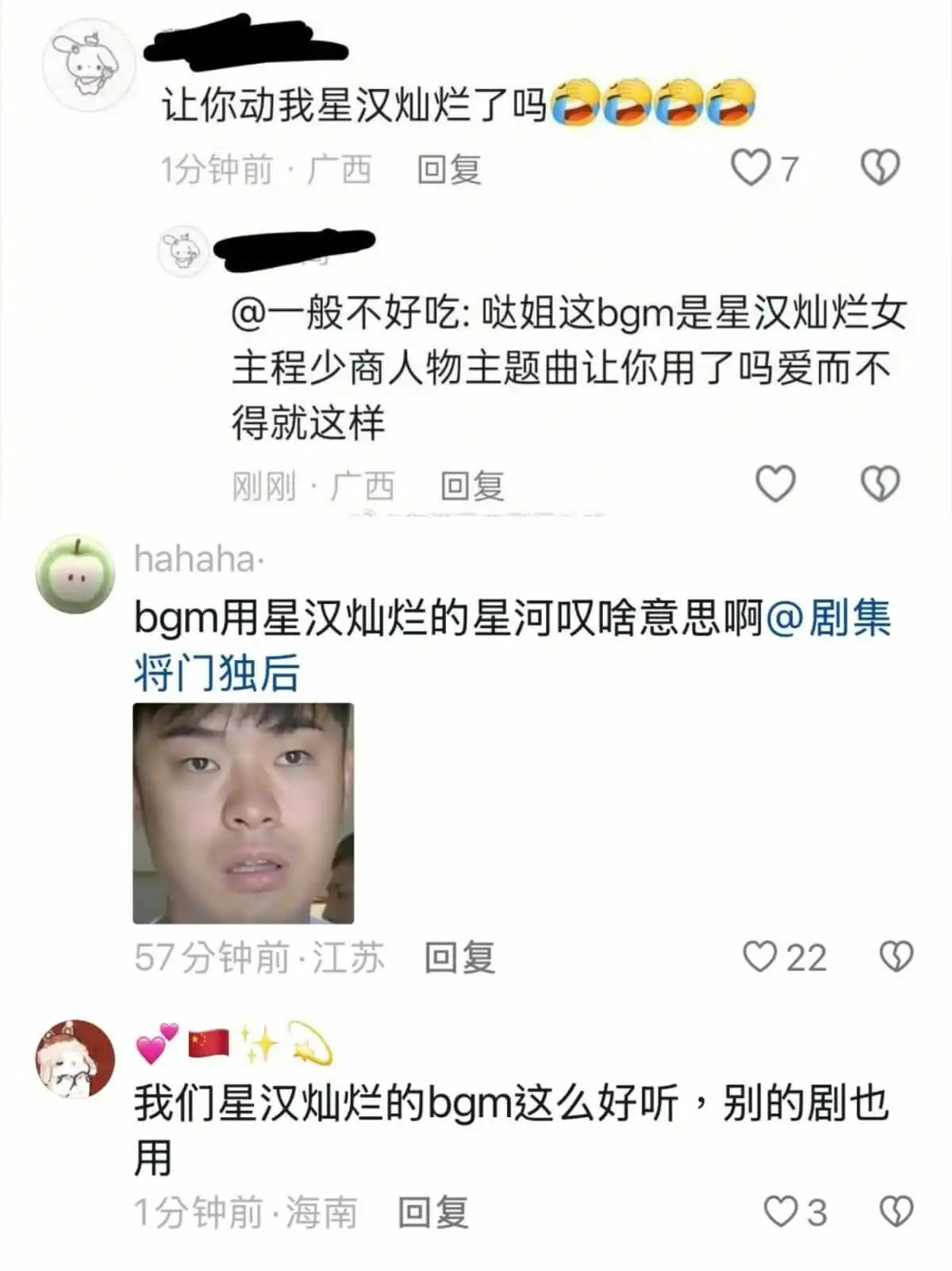Like the reply mentioning @一般不好吃
Viewport: 952px width, 1271px height.
click(774, 484)
